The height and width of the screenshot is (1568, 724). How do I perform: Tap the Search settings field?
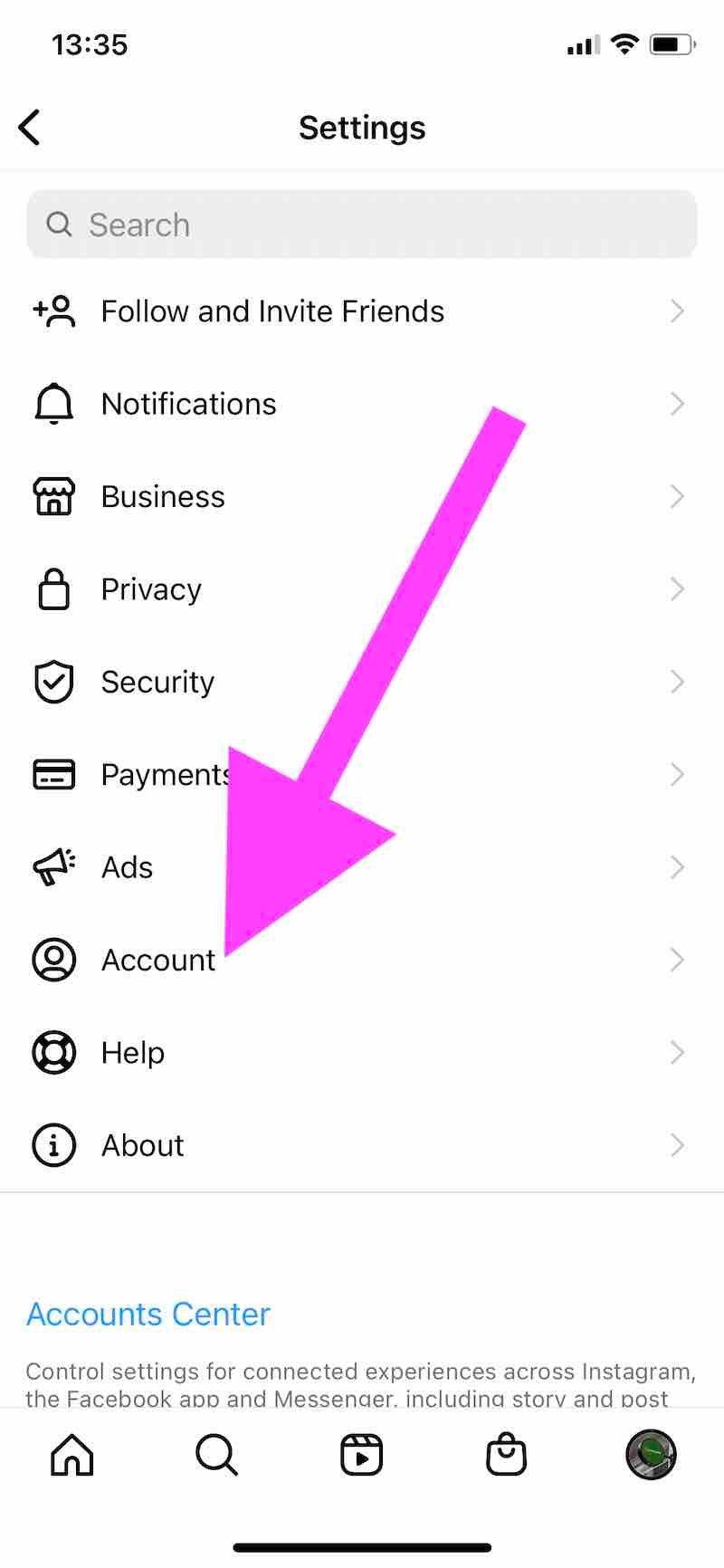click(362, 225)
